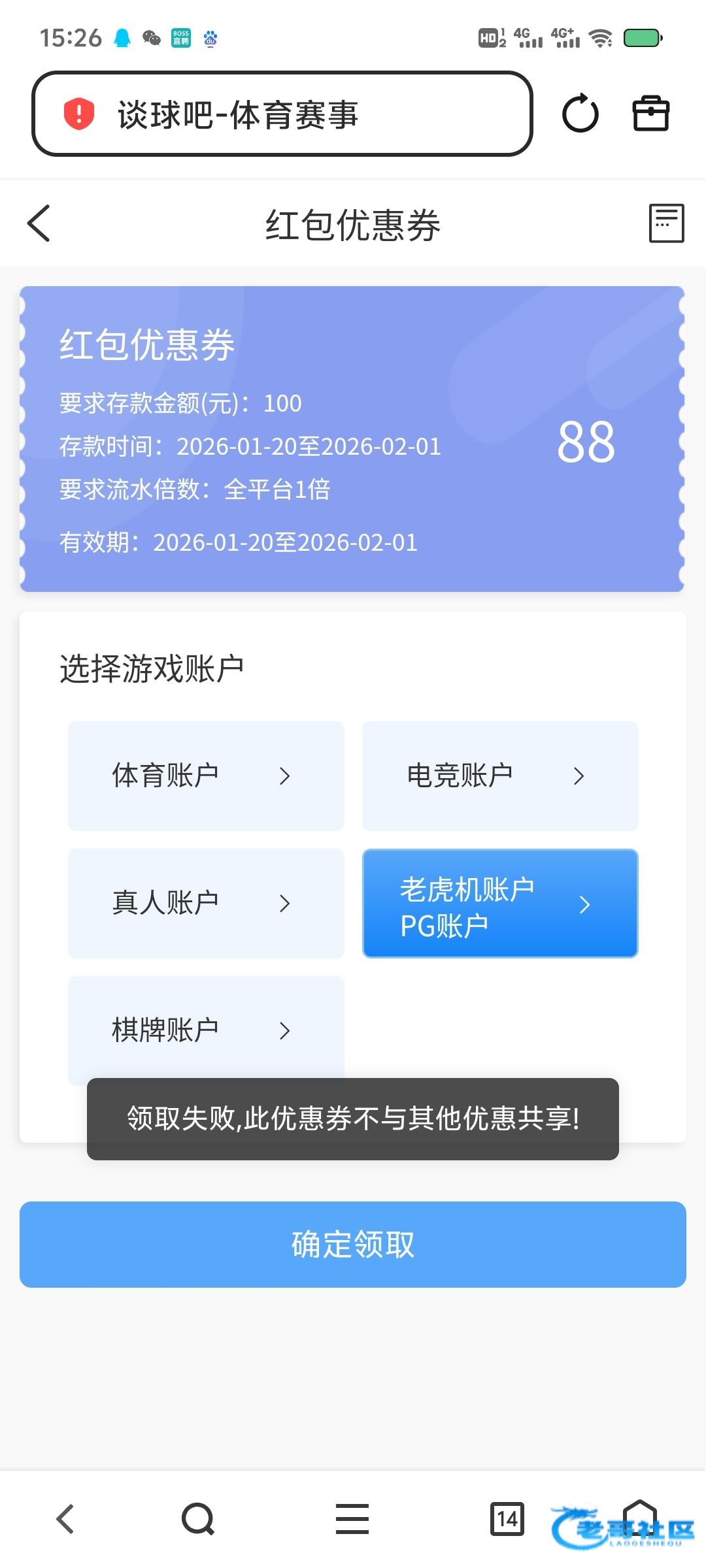The width and height of the screenshot is (706, 1568).
Task: Select 体育账户 game account
Action: click(206, 776)
